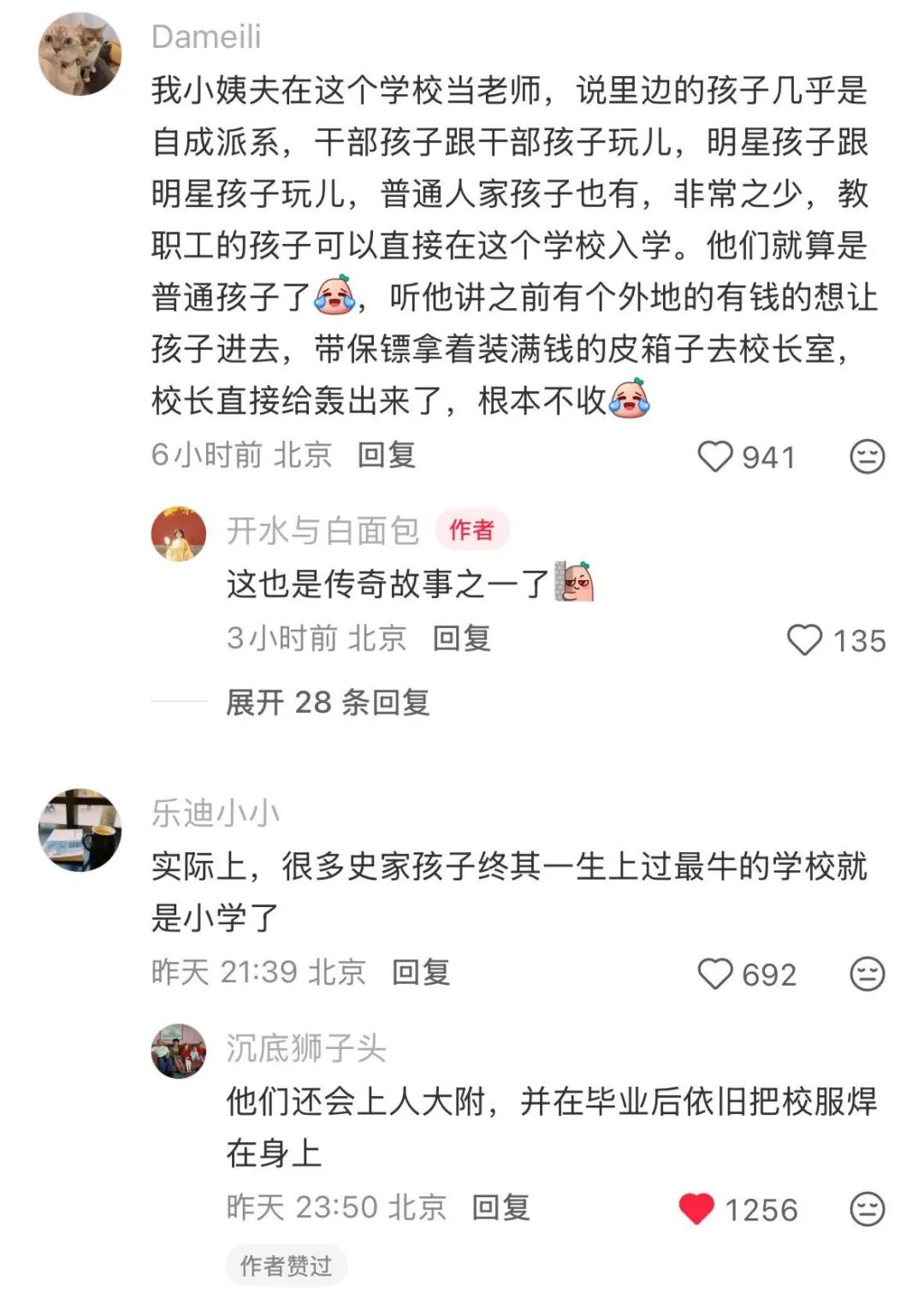Like the reply from 开水与白面包

[x=804, y=640]
